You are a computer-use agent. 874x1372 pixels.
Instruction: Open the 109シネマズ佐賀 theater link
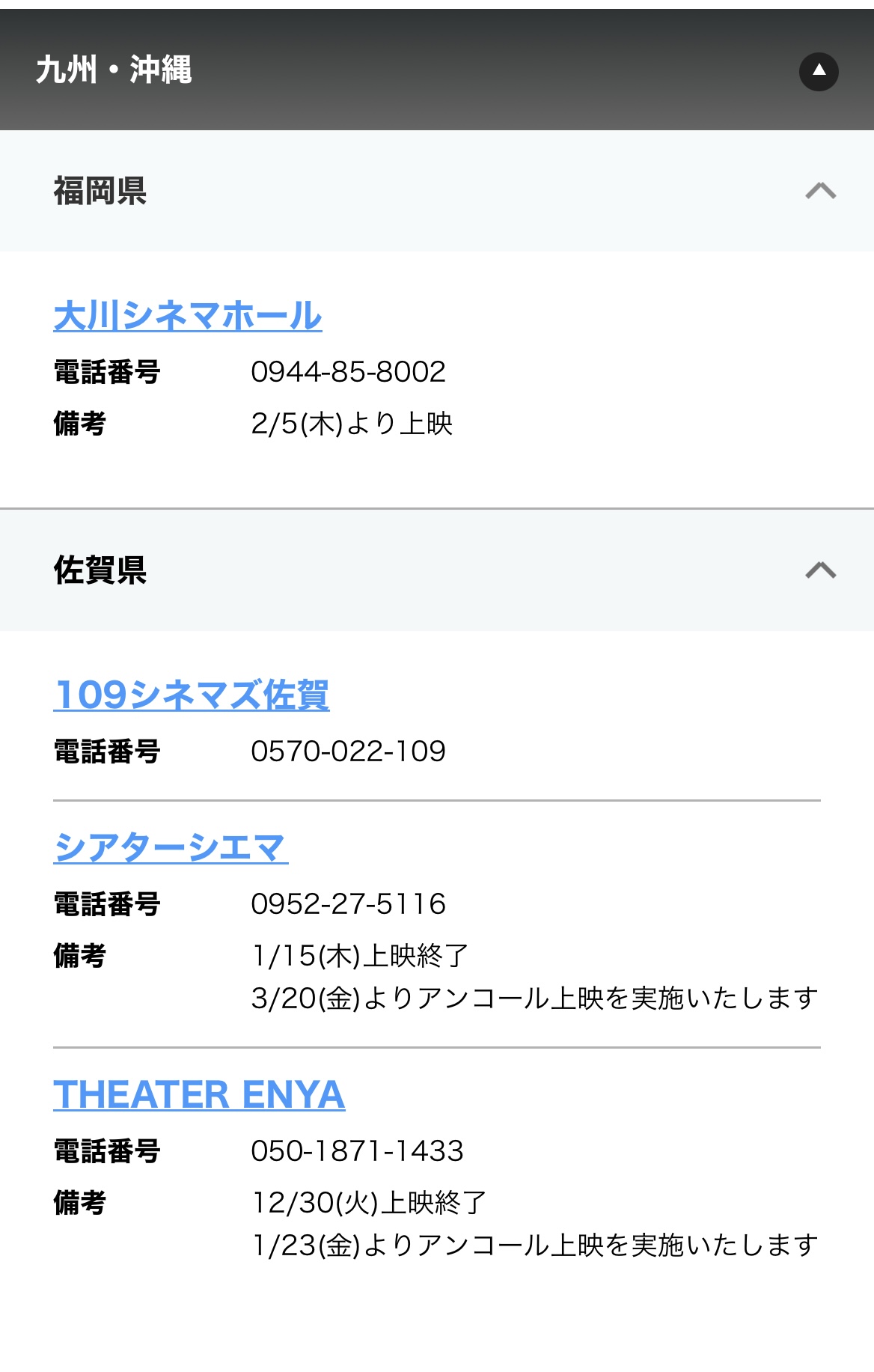tap(192, 695)
